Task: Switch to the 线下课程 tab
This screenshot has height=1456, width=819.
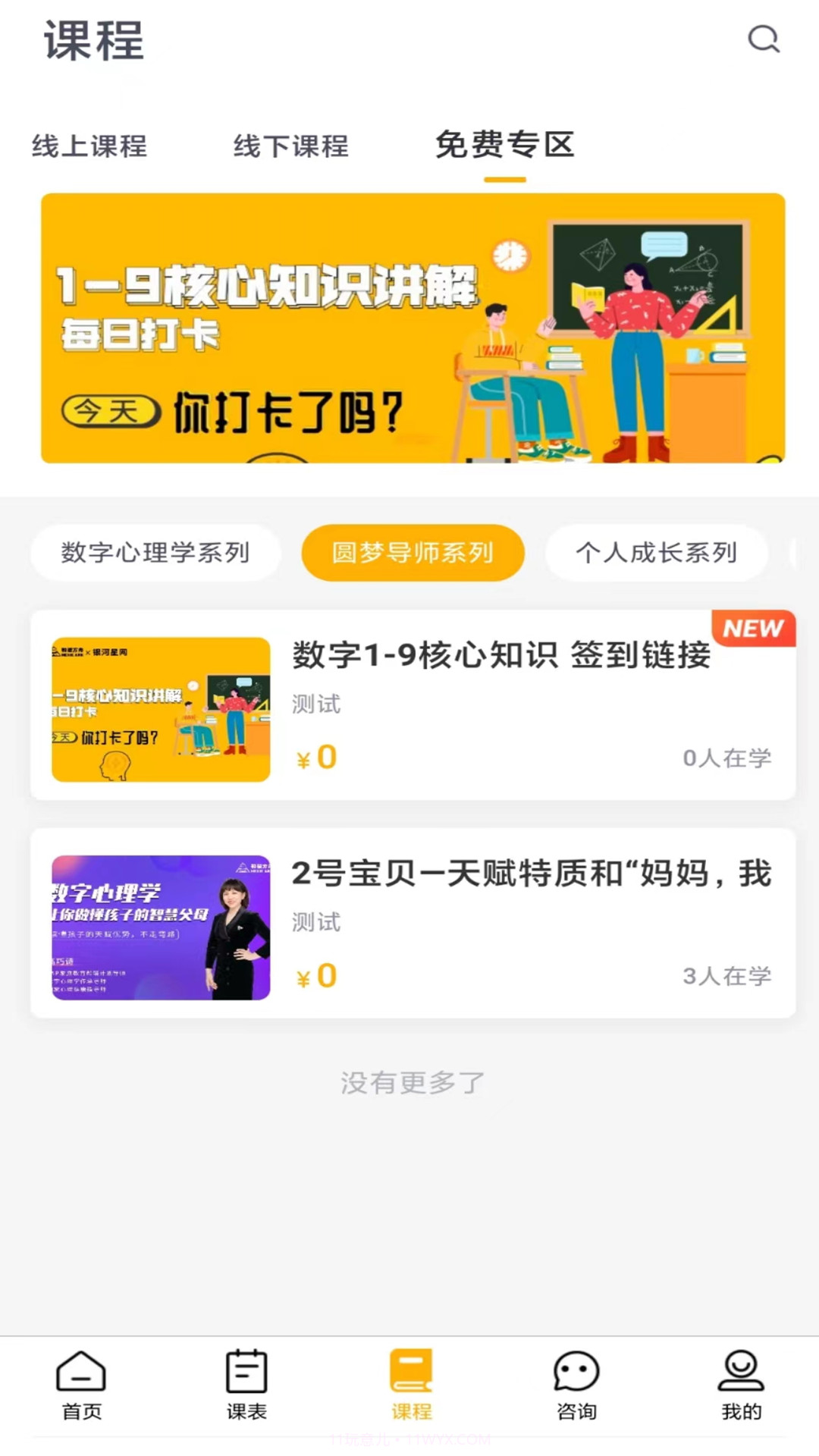Action: (x=292, y=147)
